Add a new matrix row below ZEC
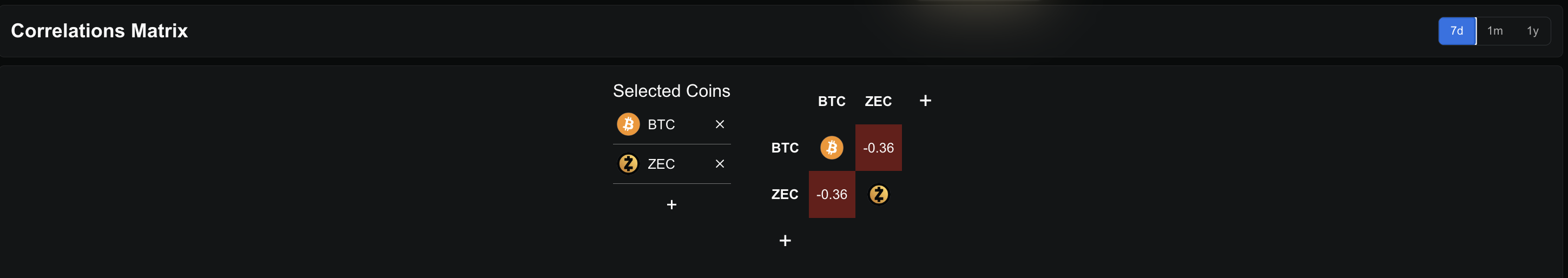1568x278 pixels. point(785,241)
